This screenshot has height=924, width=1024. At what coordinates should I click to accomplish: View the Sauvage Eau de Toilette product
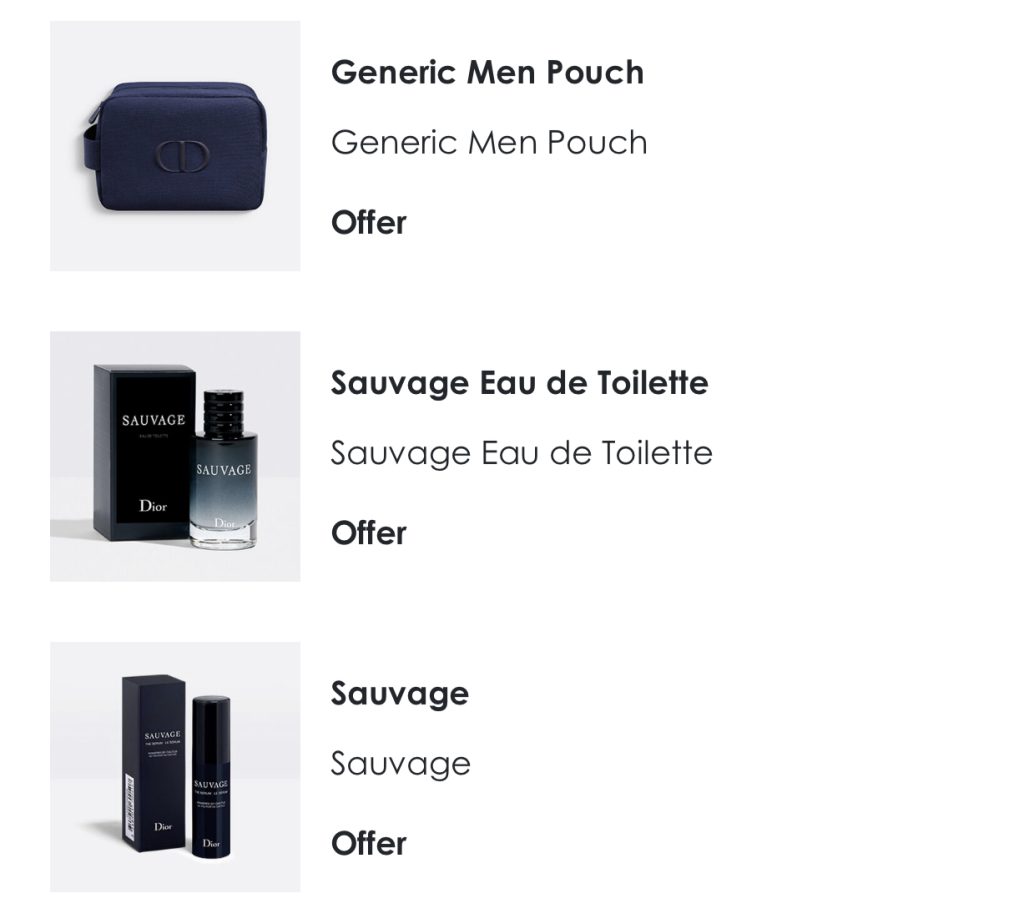click(519, 384)
